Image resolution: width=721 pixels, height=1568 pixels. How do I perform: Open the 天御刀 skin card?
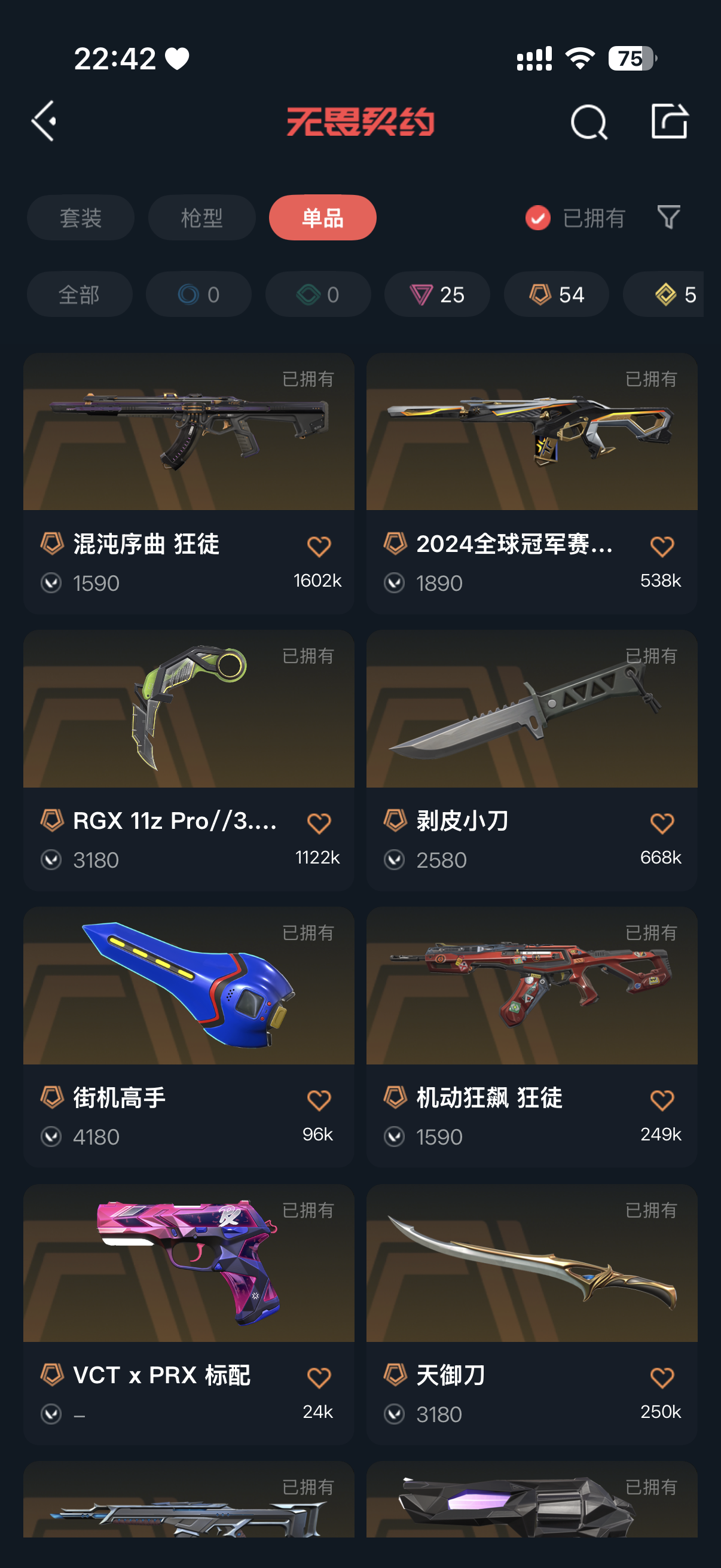coord(531,1263)
